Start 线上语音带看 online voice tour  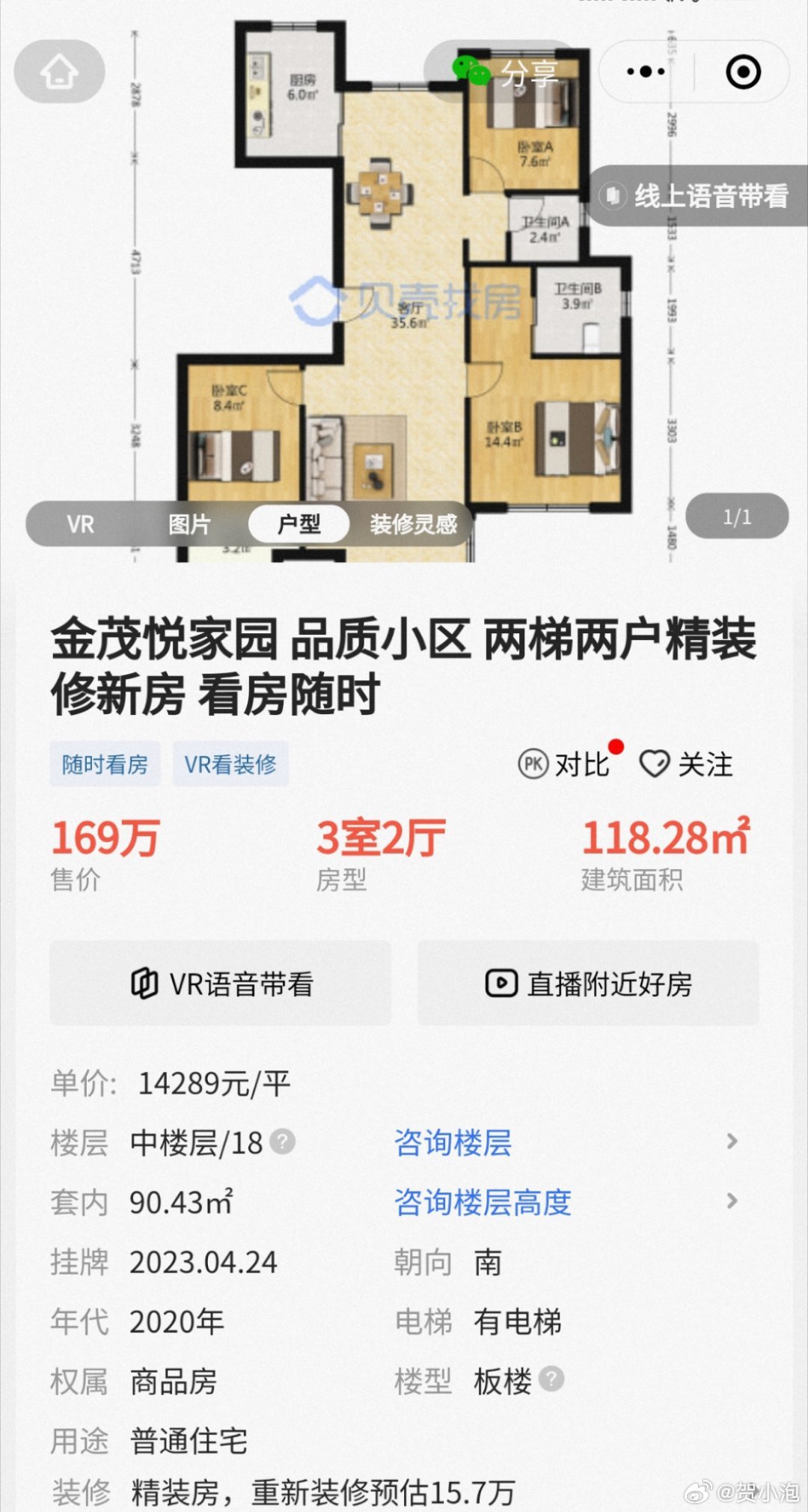697,196
